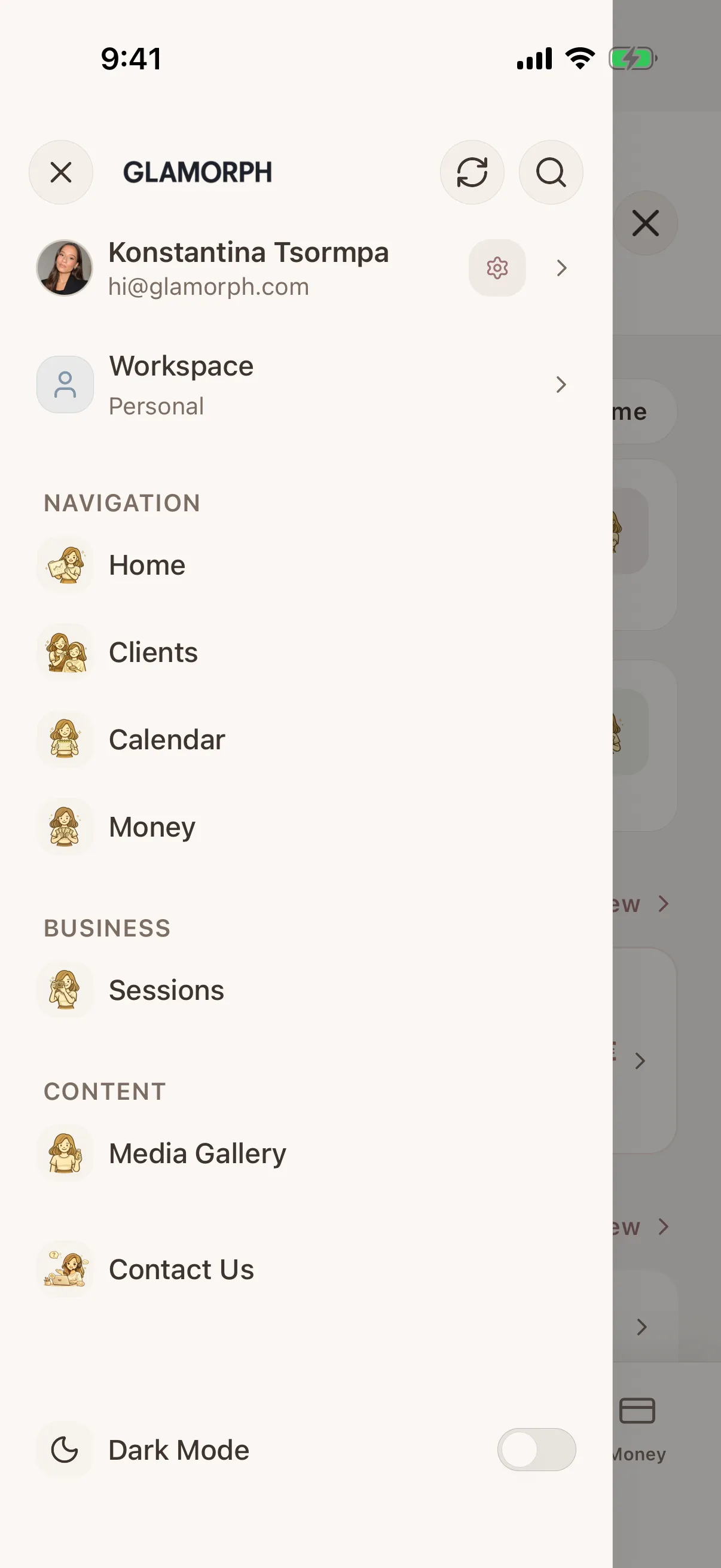Viewport: 721px width, 1568px height.
Task: Go to Home
Action: click(304, 565)
